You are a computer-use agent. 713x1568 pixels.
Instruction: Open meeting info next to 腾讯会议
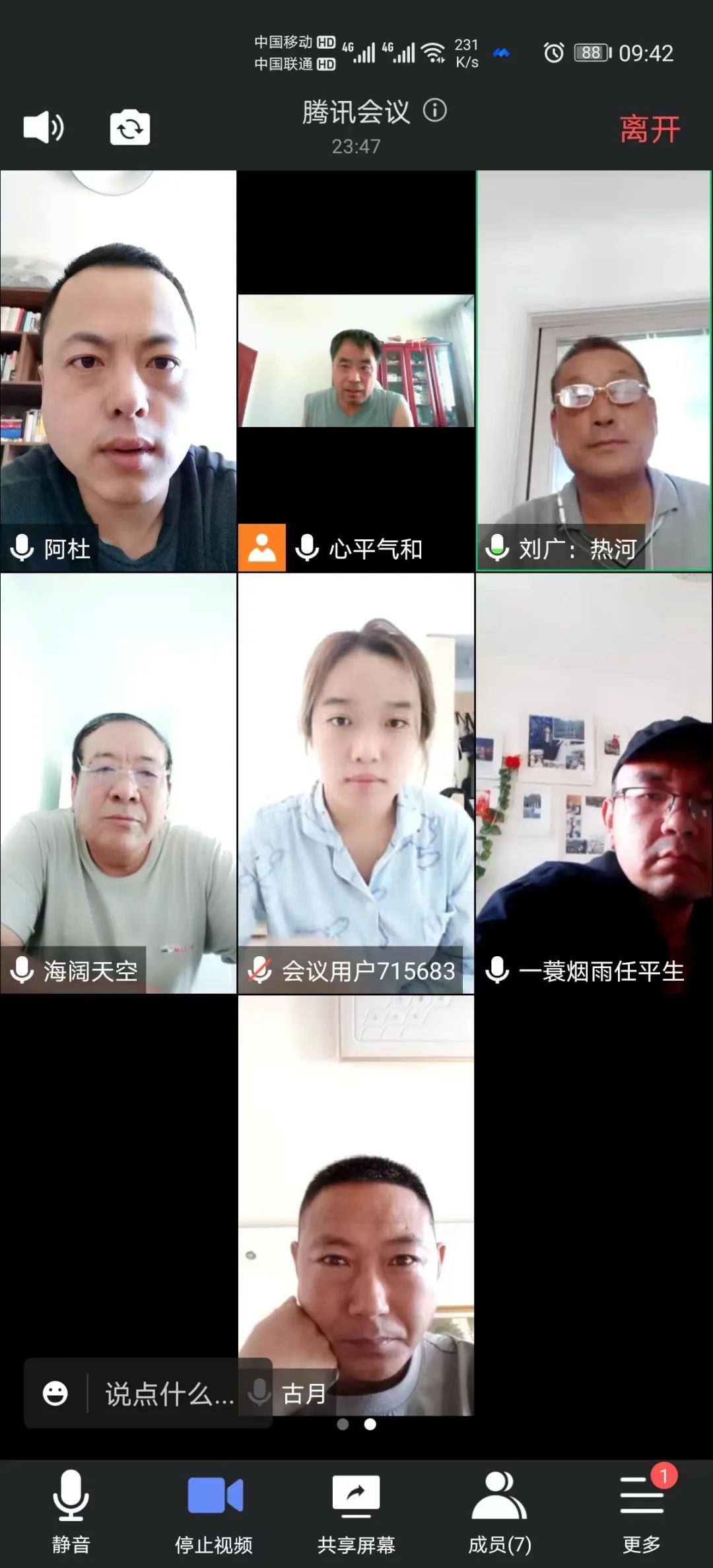coord(435,110)
